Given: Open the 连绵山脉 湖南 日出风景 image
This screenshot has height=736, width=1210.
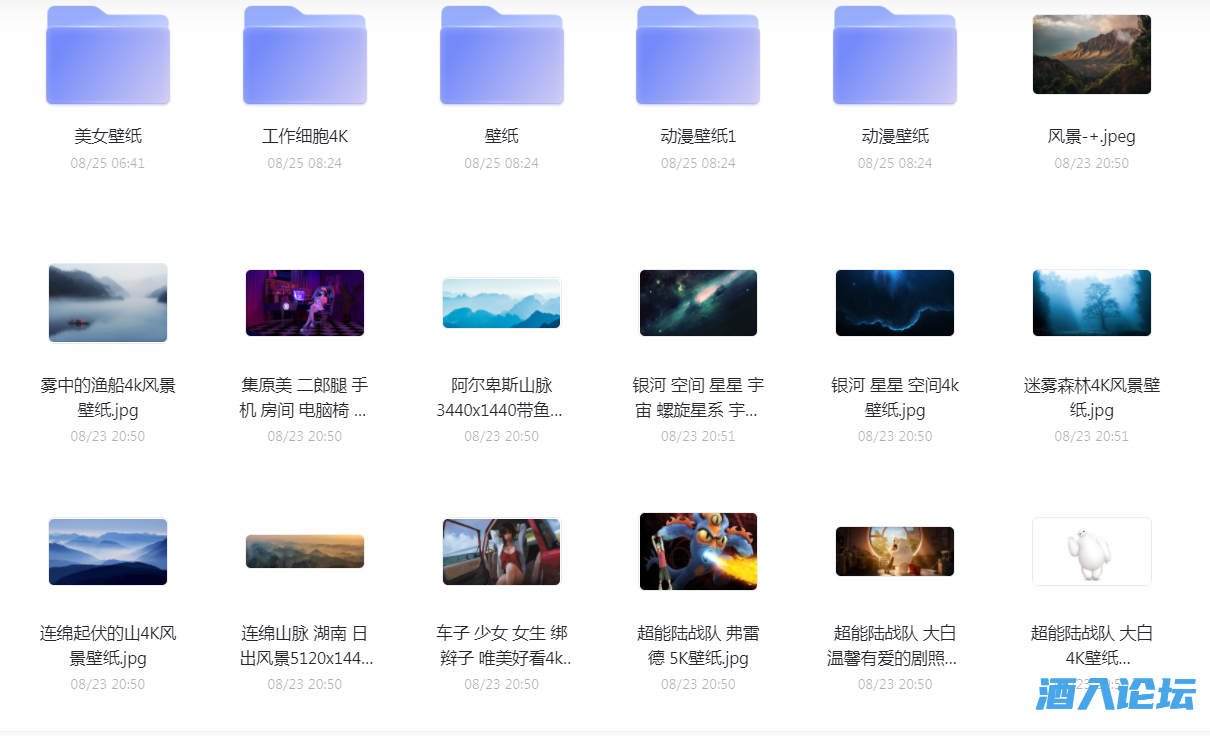Looking at the screenshot, I should [305, 551].
